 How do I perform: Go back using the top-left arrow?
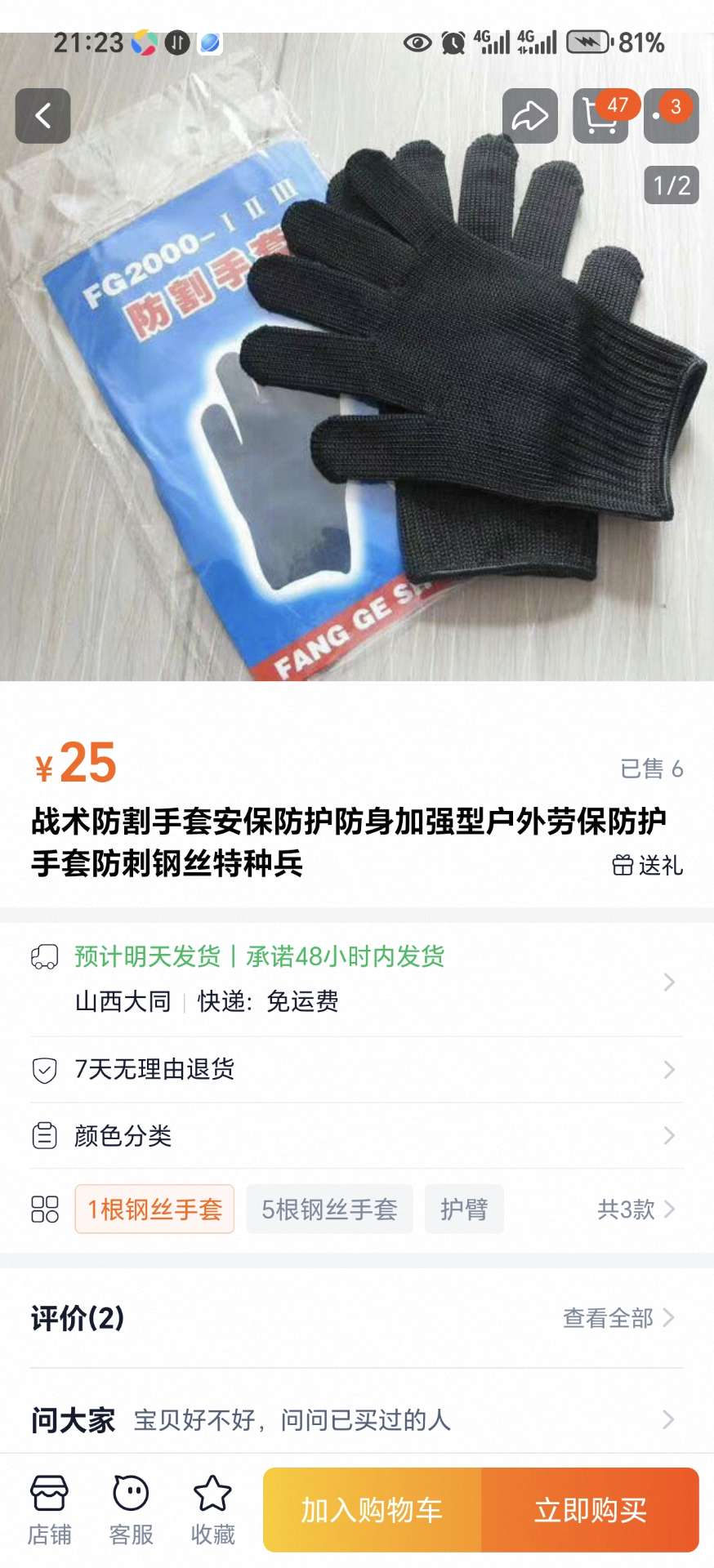[42, 116]
